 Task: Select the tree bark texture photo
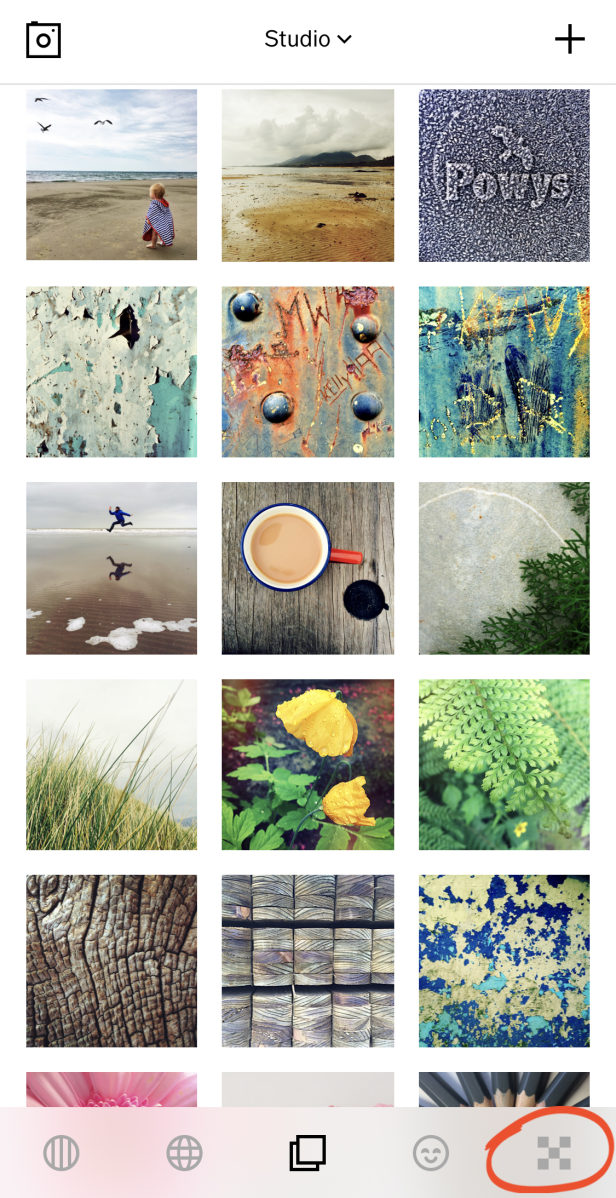(x=111, y=960)
